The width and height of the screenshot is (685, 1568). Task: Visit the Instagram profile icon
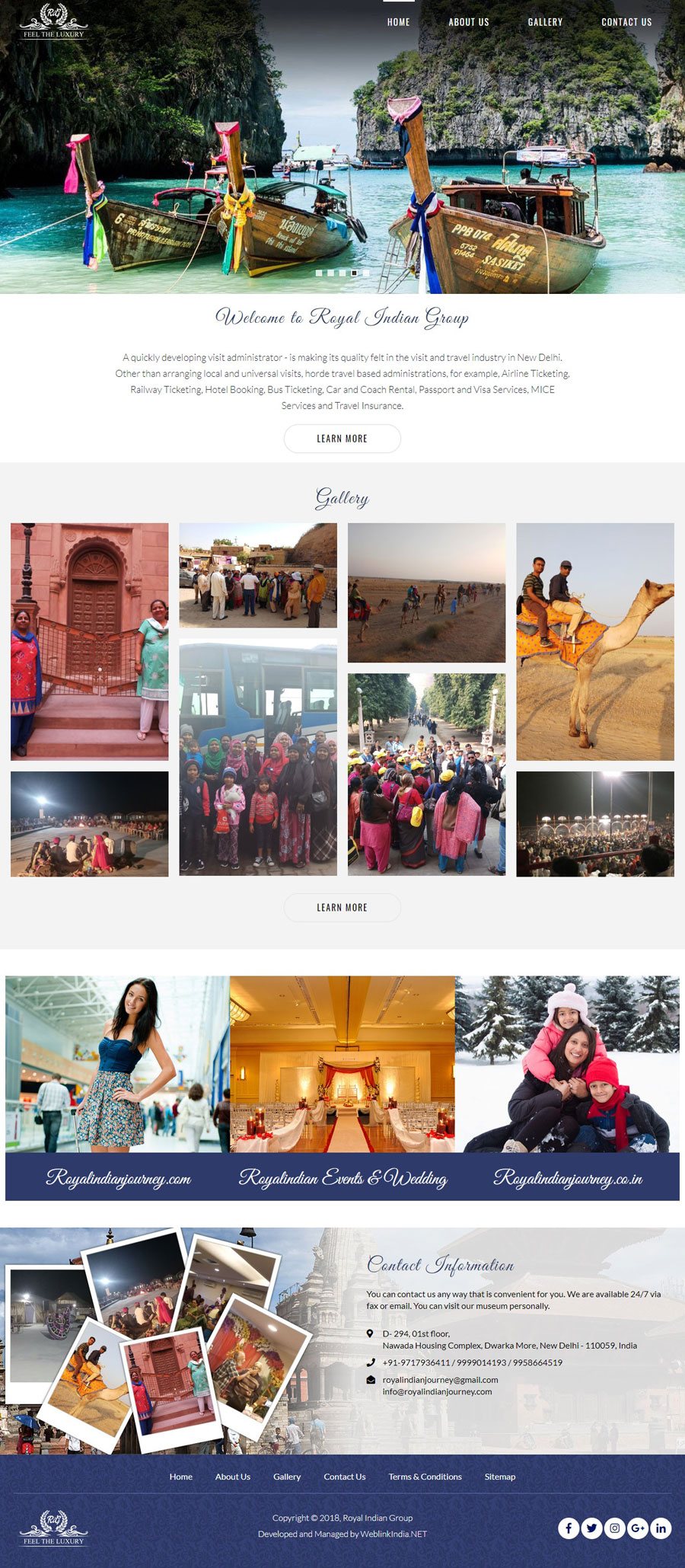615,1528
